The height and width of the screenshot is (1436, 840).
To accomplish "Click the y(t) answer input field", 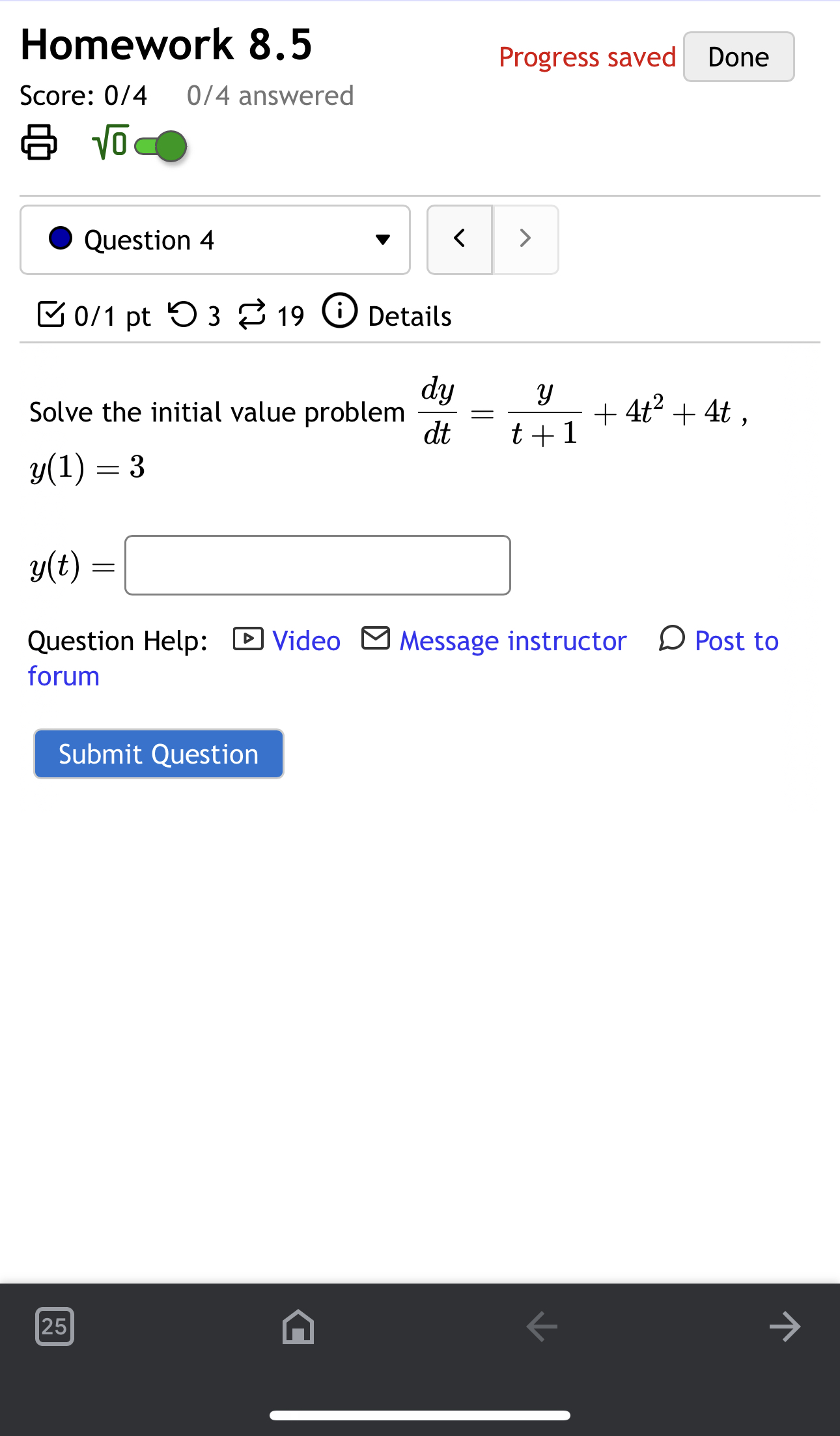I will pyautogui.click(x=317, y=565).
